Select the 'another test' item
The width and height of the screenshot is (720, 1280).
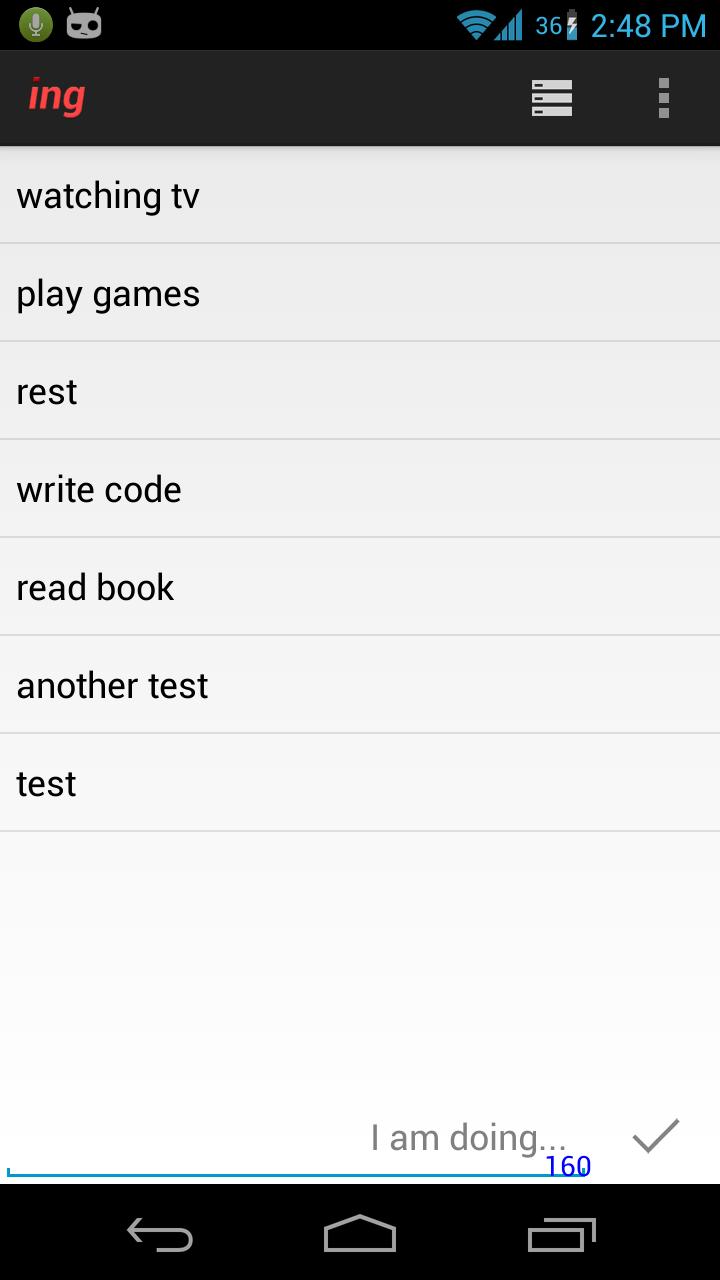pyautogui.click(x=360, y=686)
